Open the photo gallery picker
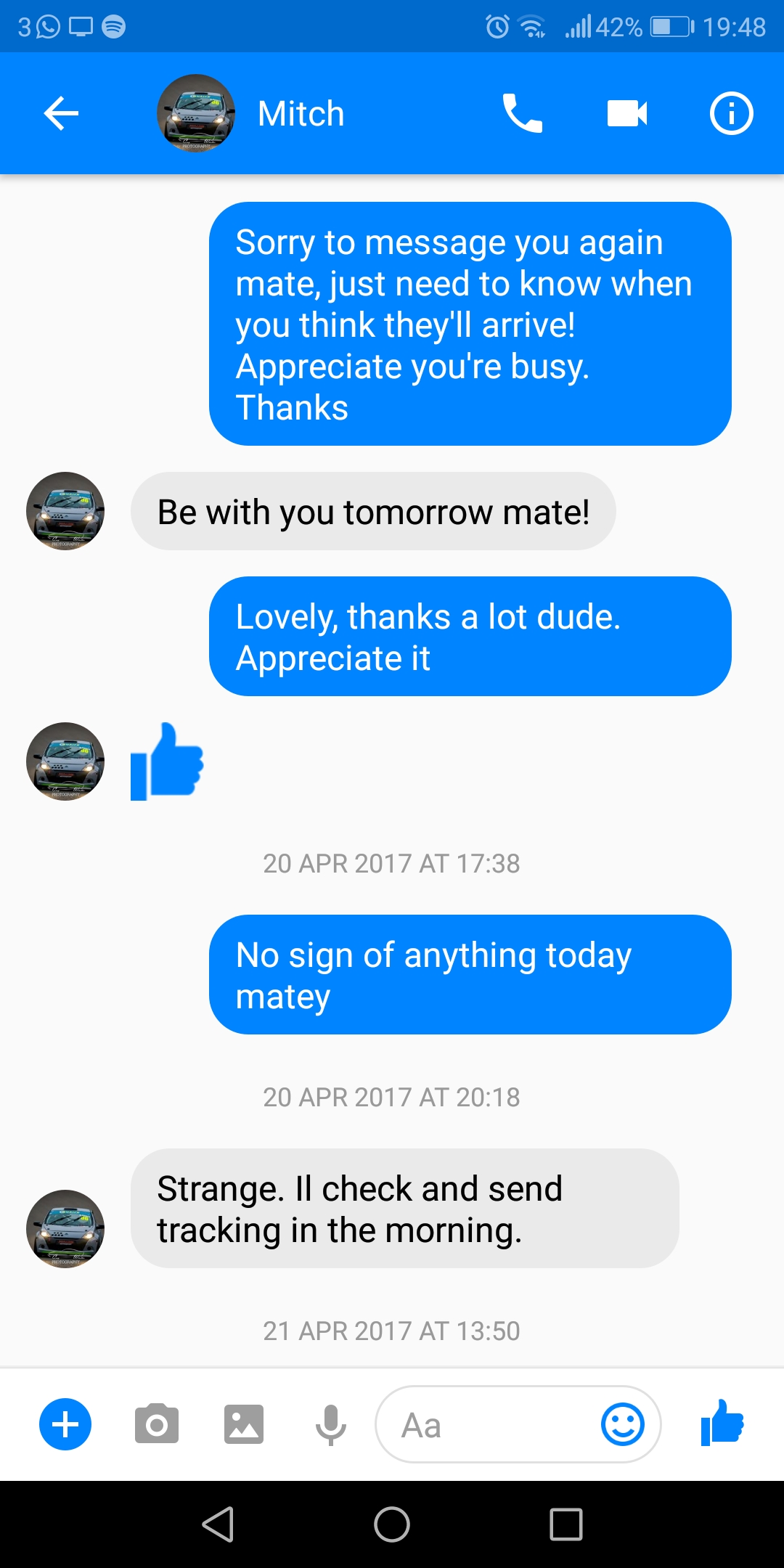The height and width of the screenshot is (1568, 784). 244,1424
